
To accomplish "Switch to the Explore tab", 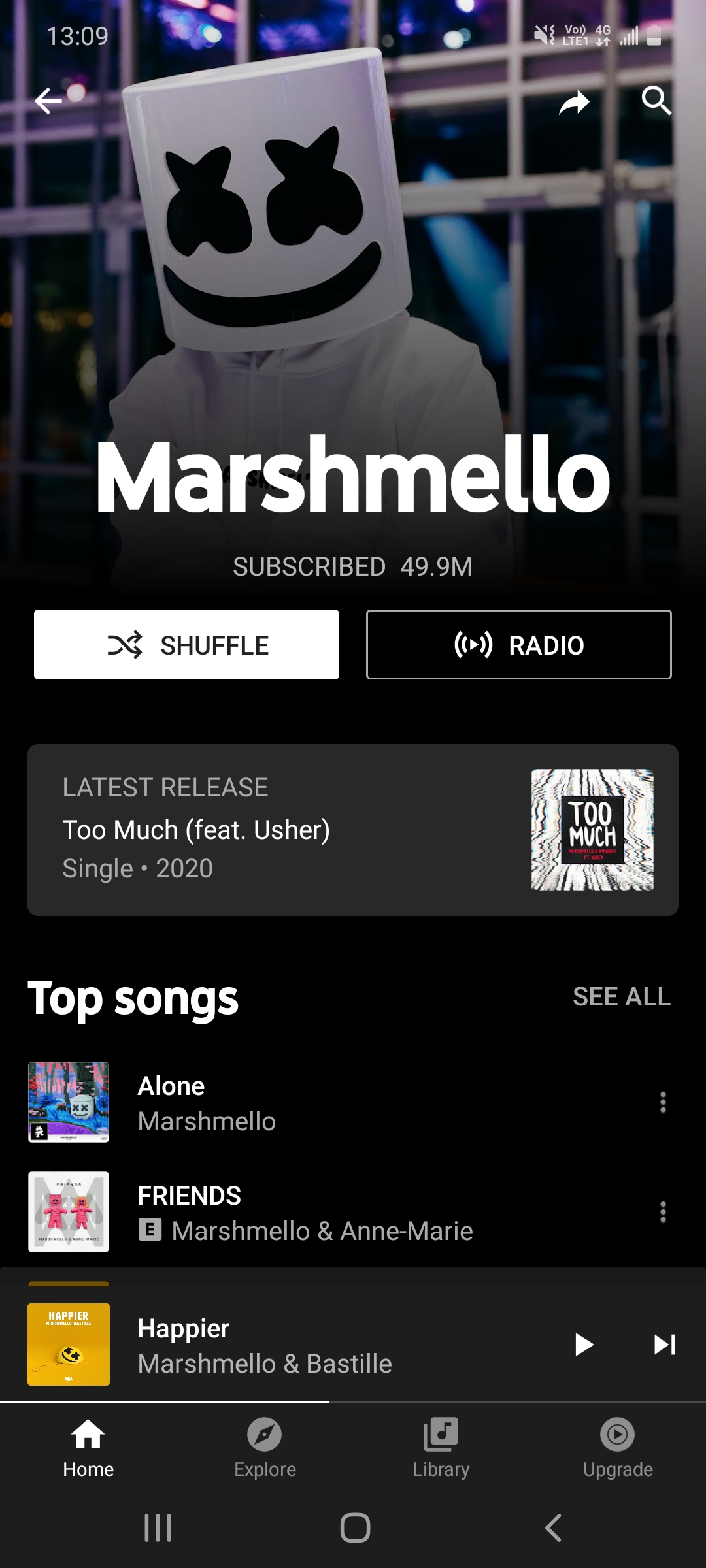I will click(265, 1448).
